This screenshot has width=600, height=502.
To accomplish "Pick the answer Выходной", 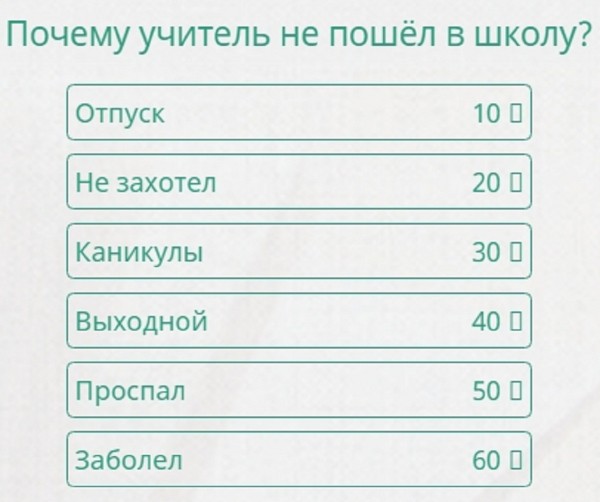I will pos(299,321).
